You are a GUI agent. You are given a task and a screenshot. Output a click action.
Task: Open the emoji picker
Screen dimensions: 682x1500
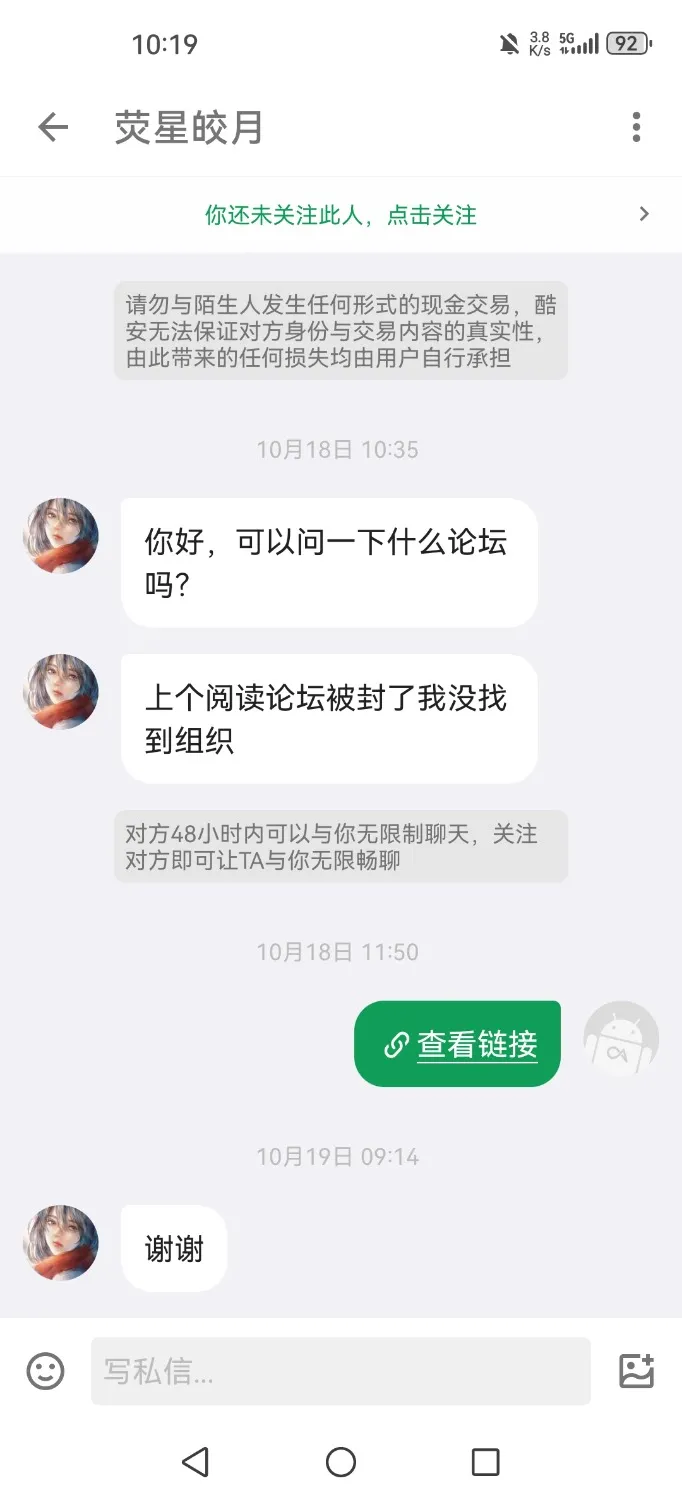45,1371
